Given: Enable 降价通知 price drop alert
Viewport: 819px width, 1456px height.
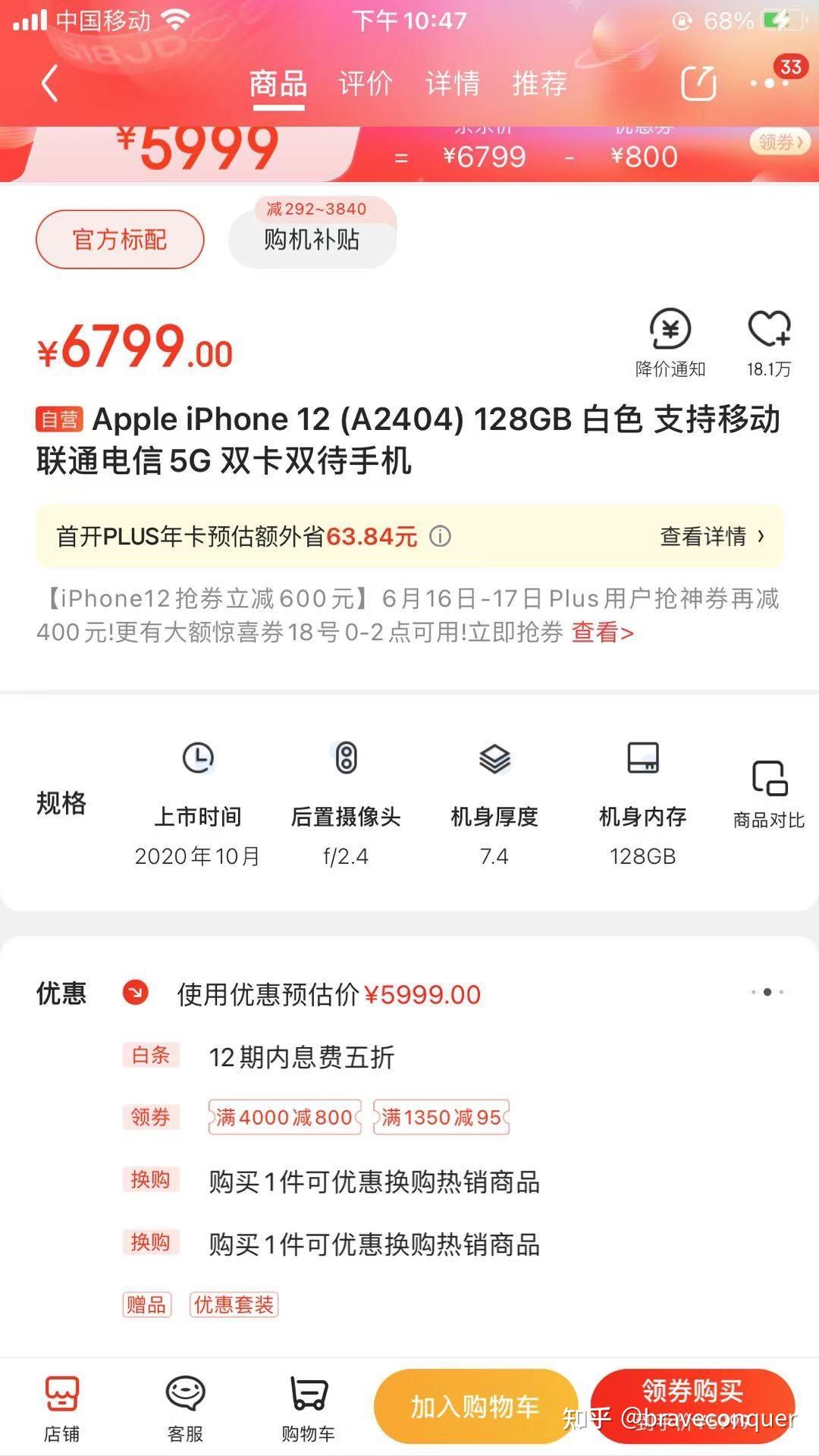Looking at the screenshot, I should 670,343.
